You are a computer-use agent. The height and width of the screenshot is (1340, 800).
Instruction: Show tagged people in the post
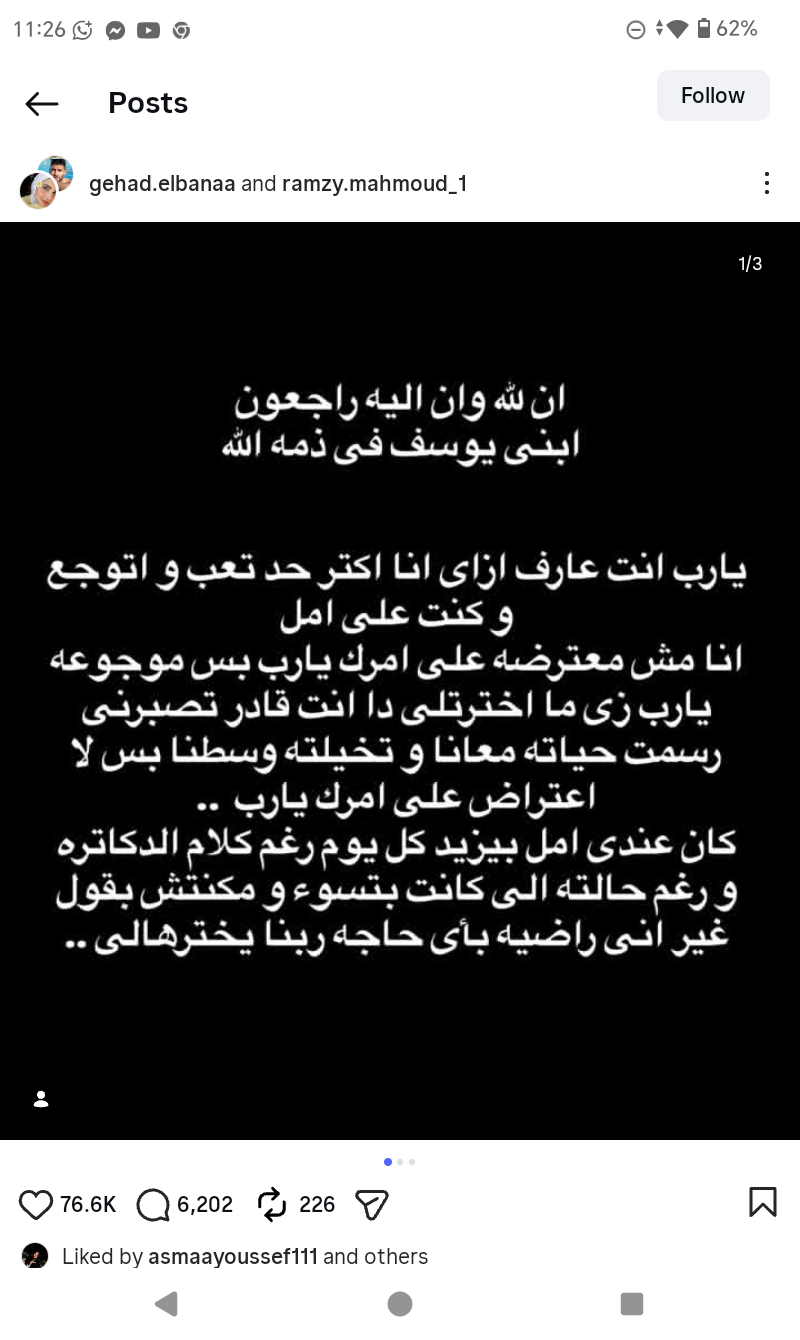(x=41, y=1099)
